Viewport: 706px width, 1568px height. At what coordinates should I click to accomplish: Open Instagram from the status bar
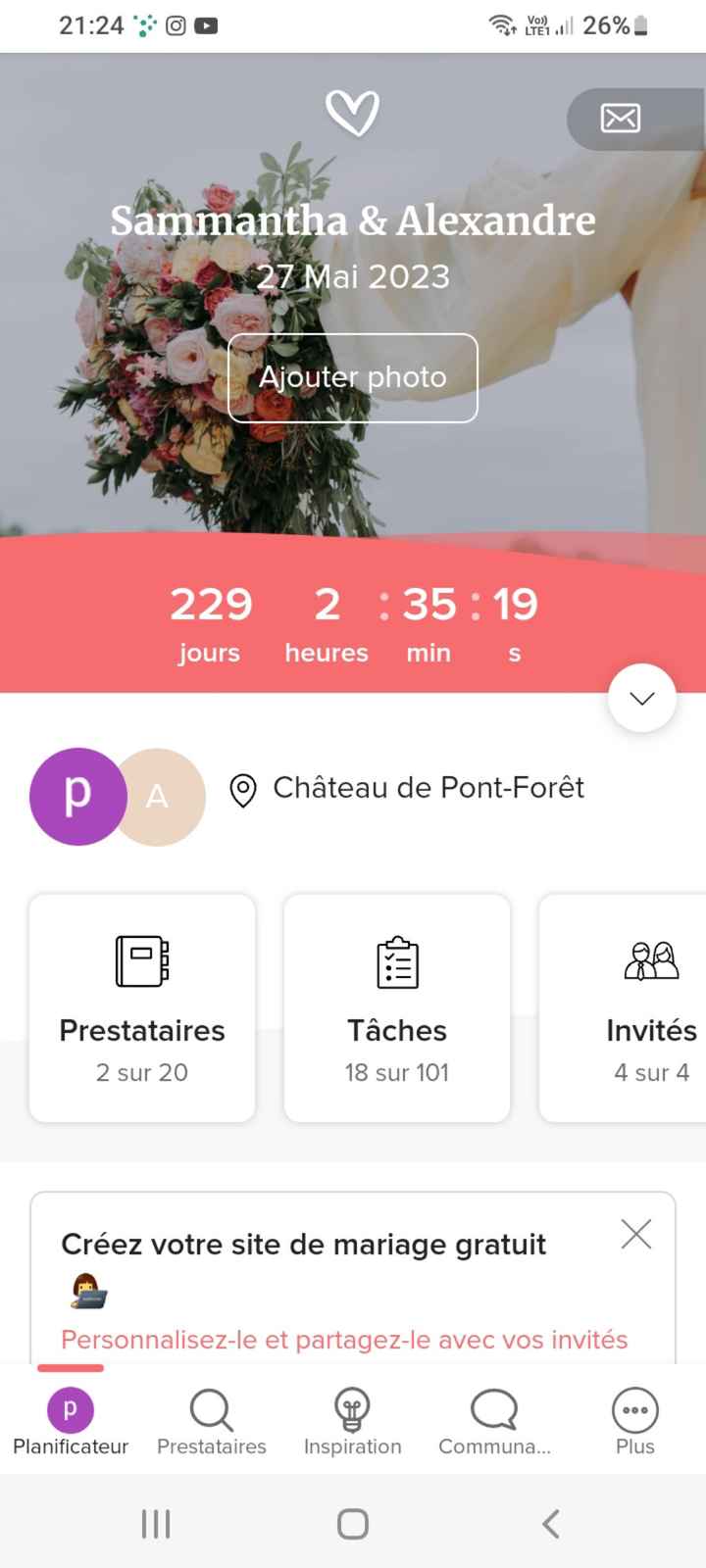[176, 25]
